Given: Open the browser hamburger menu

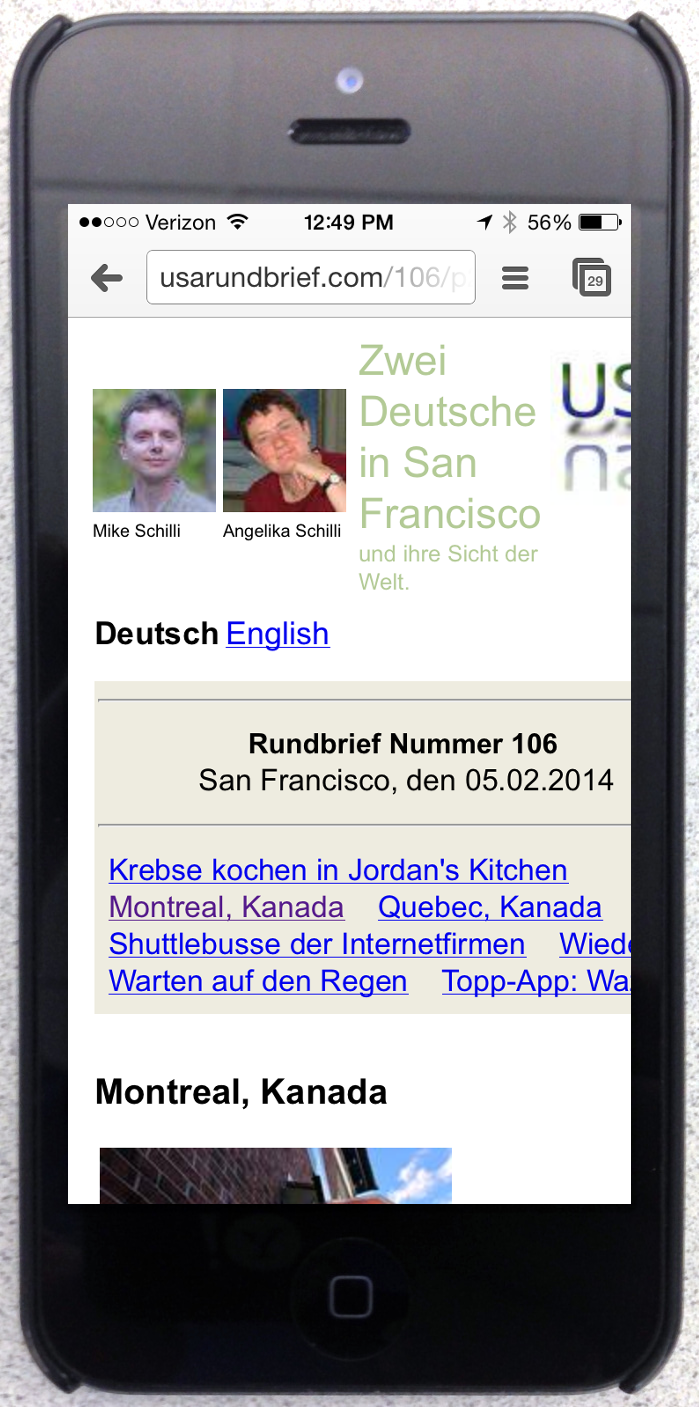Looking at the screenshot, I should coord(515,278).
